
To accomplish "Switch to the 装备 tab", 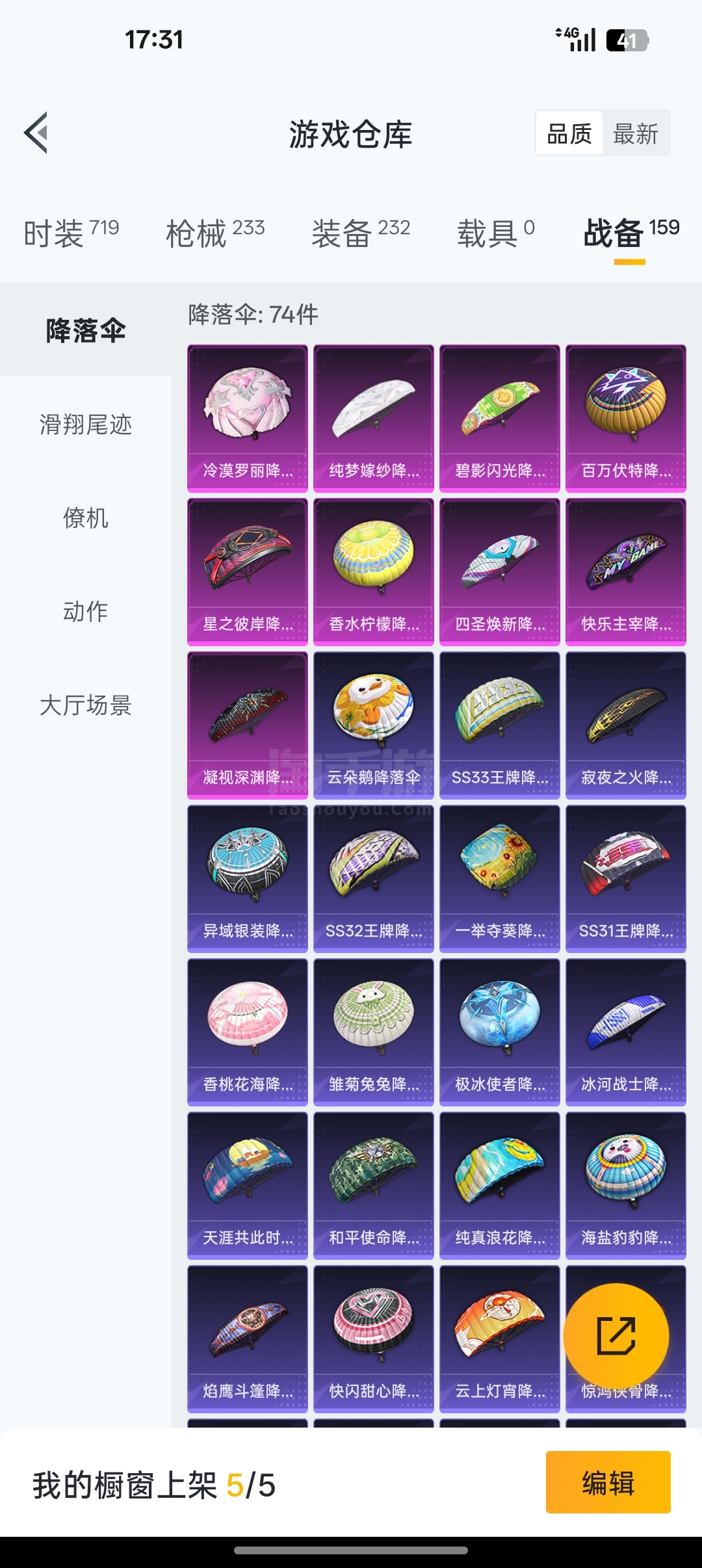I will (361, 233).
